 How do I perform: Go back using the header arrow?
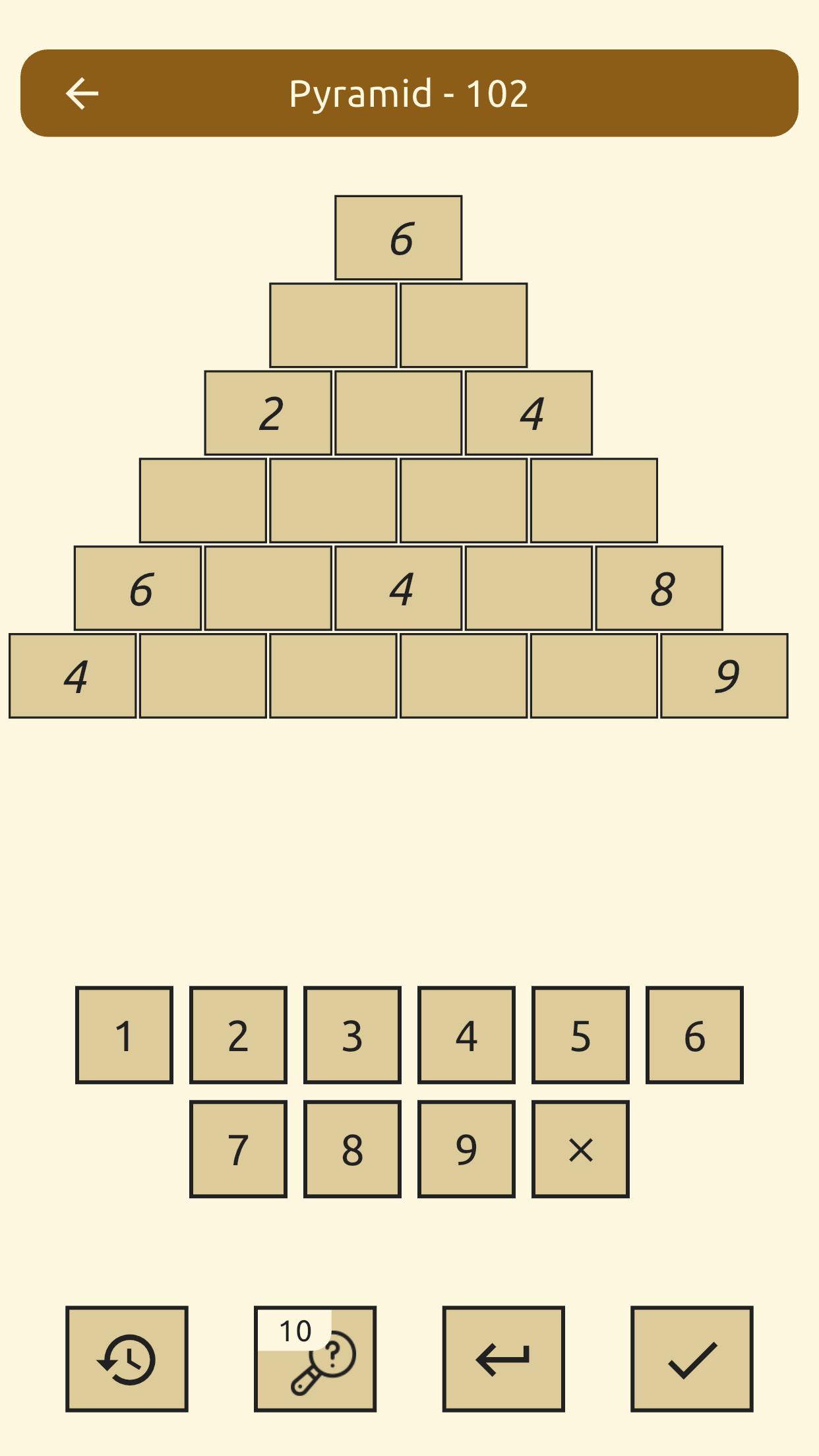[82, 93]
